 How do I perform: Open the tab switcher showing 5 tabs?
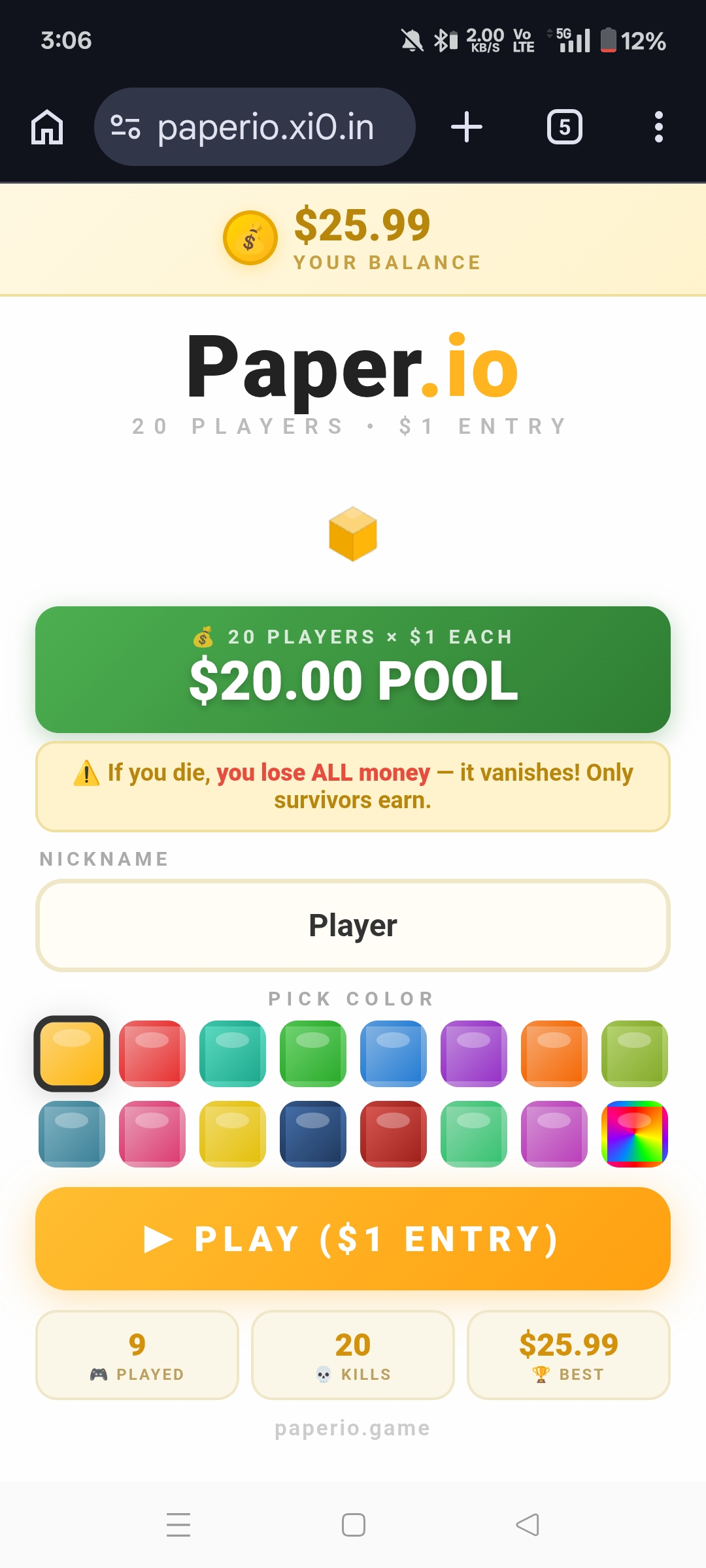point(564,127)
